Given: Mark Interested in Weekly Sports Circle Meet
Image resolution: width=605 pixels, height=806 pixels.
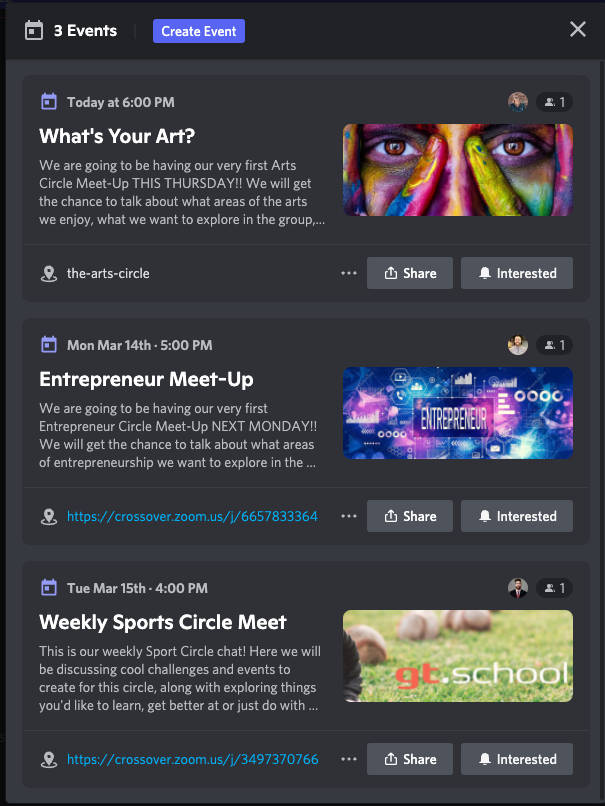Looking at the screenshot, I should point(517,759).
